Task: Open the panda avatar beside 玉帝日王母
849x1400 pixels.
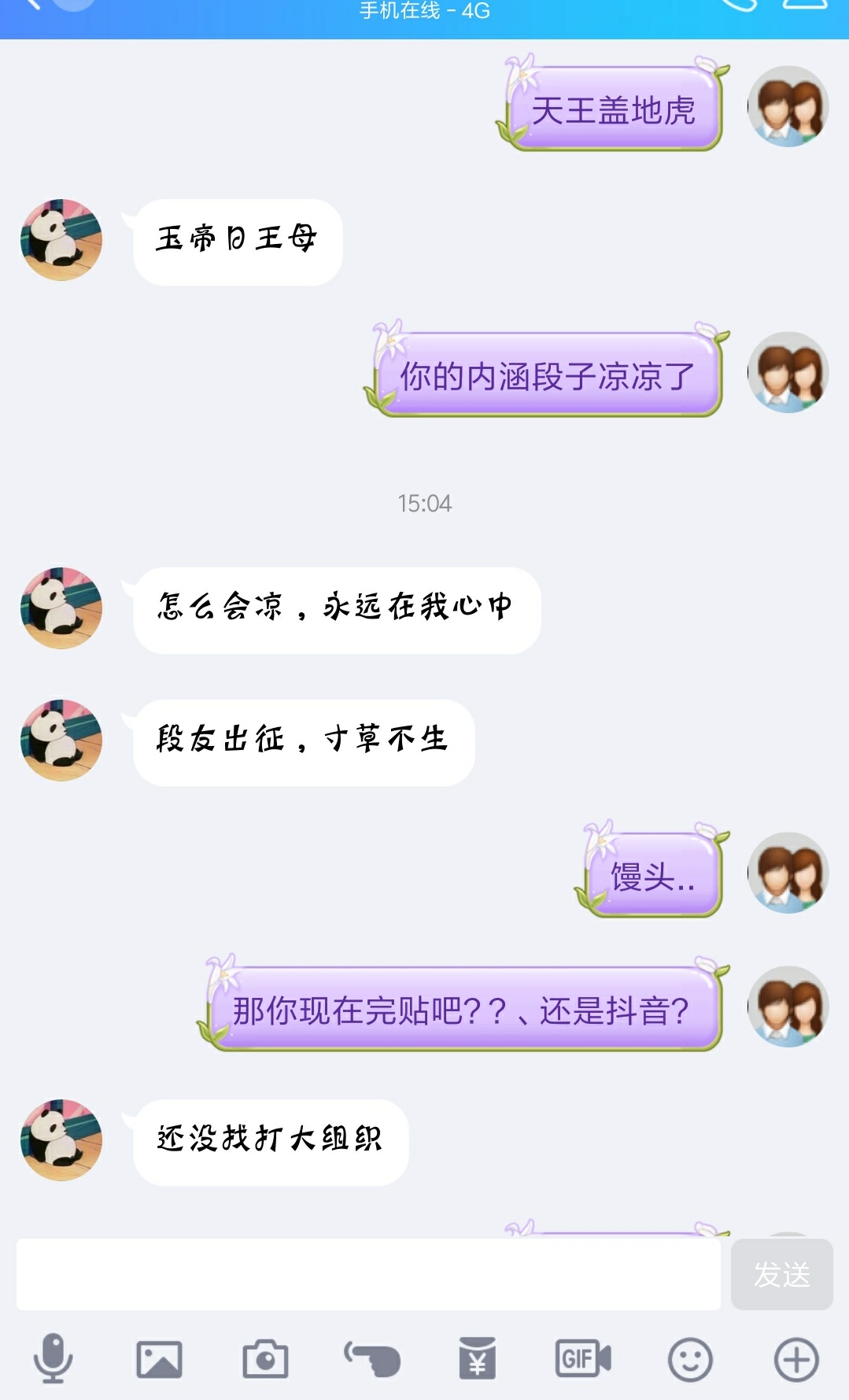Action: coord(61,240)
